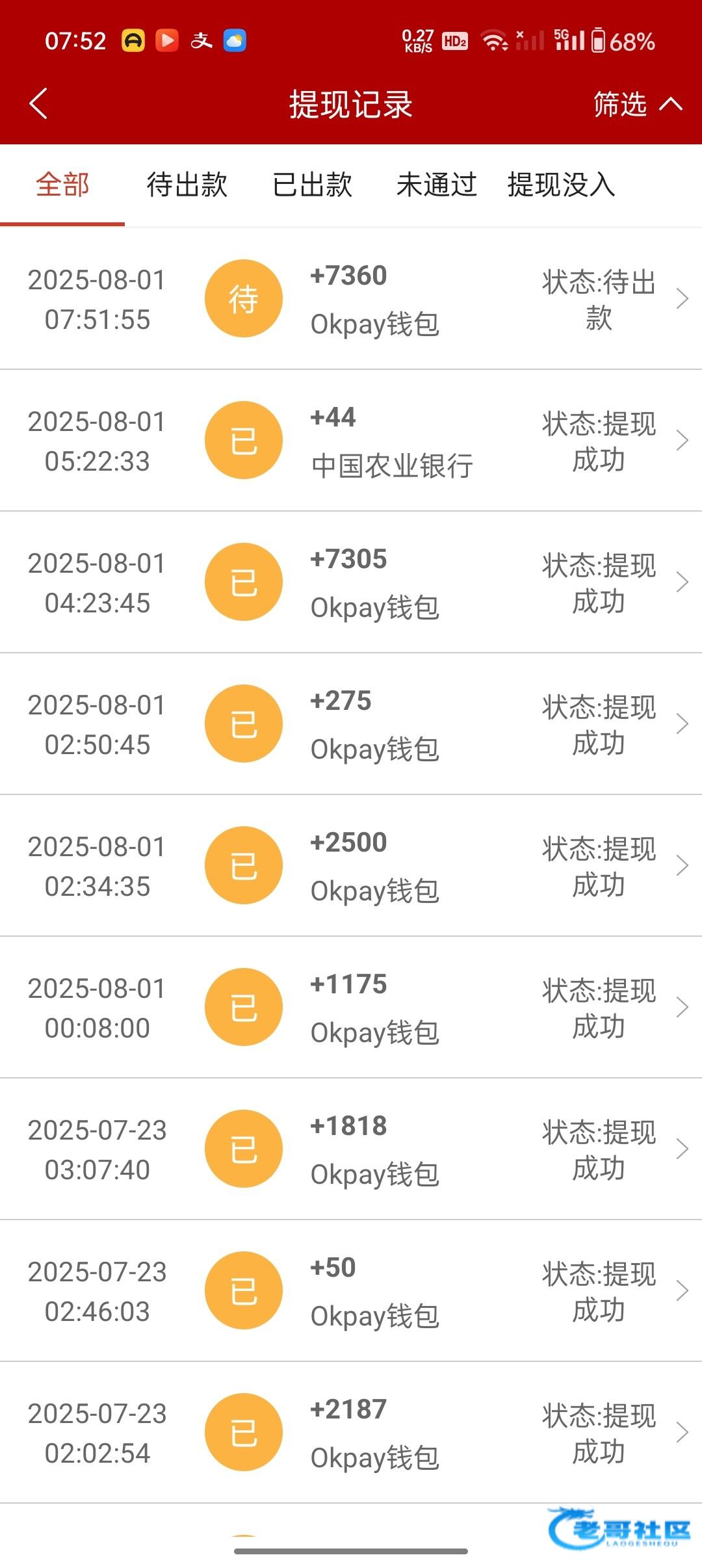
Task: View details of the +1818 withdrawal
Action: pyautogui.click(x=351, y=1149)
